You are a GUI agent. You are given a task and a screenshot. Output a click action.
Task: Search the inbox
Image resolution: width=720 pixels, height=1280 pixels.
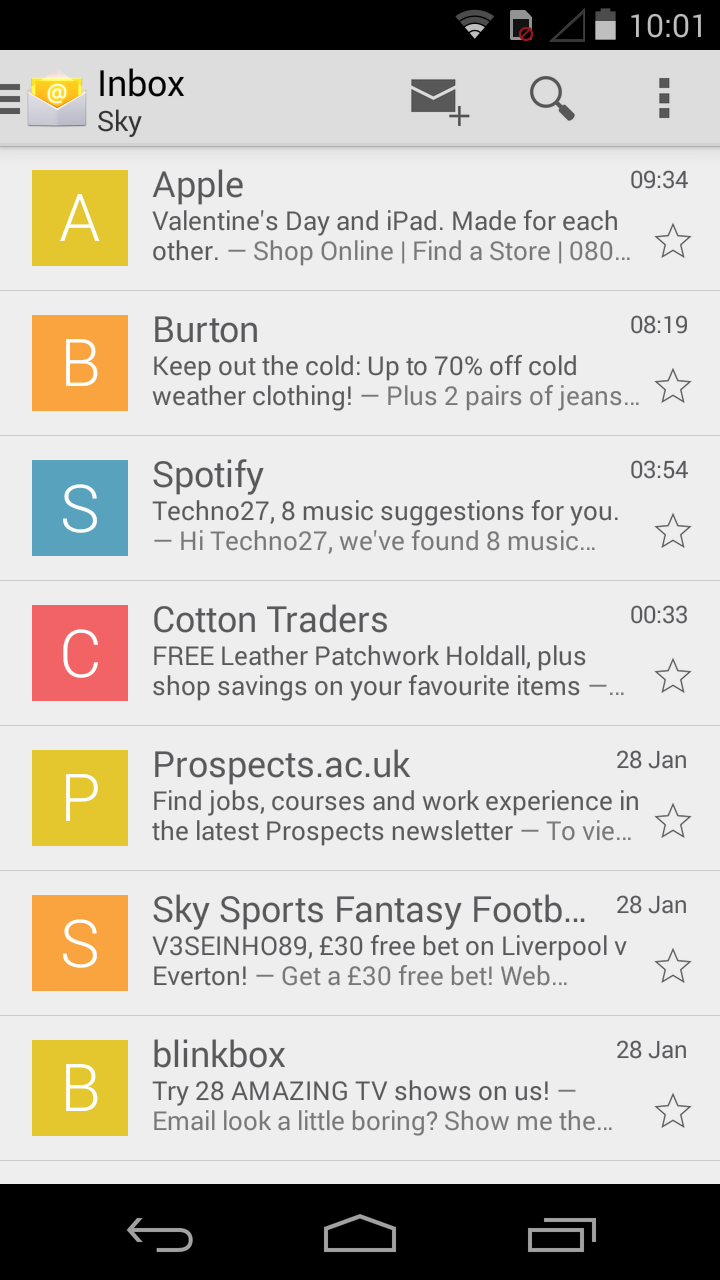551,99
